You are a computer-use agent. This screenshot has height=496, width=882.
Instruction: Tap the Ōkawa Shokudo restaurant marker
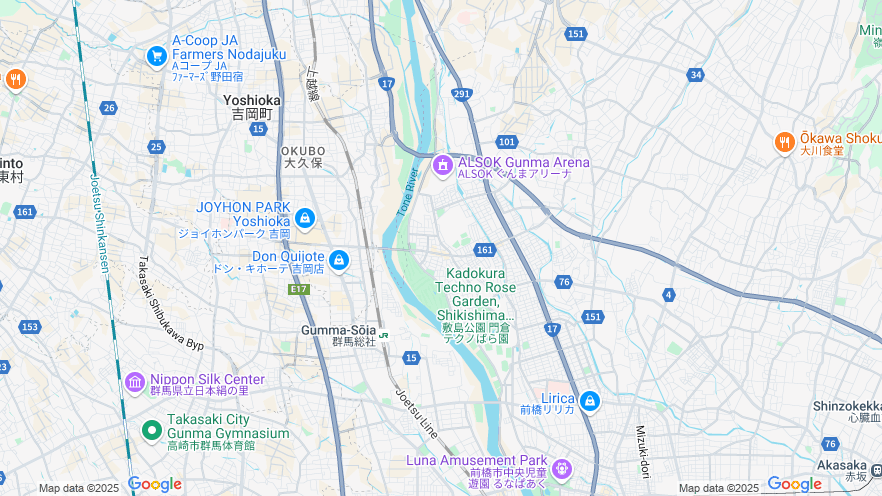[784, 142]
